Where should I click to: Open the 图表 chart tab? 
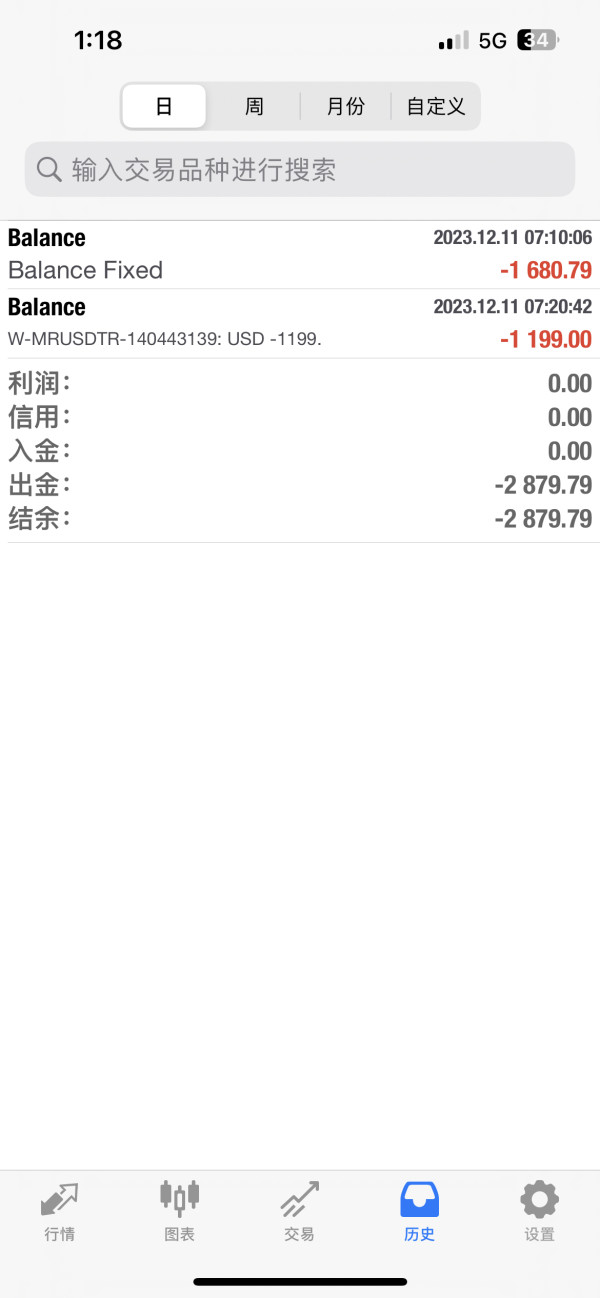[x=180, y=1210]
